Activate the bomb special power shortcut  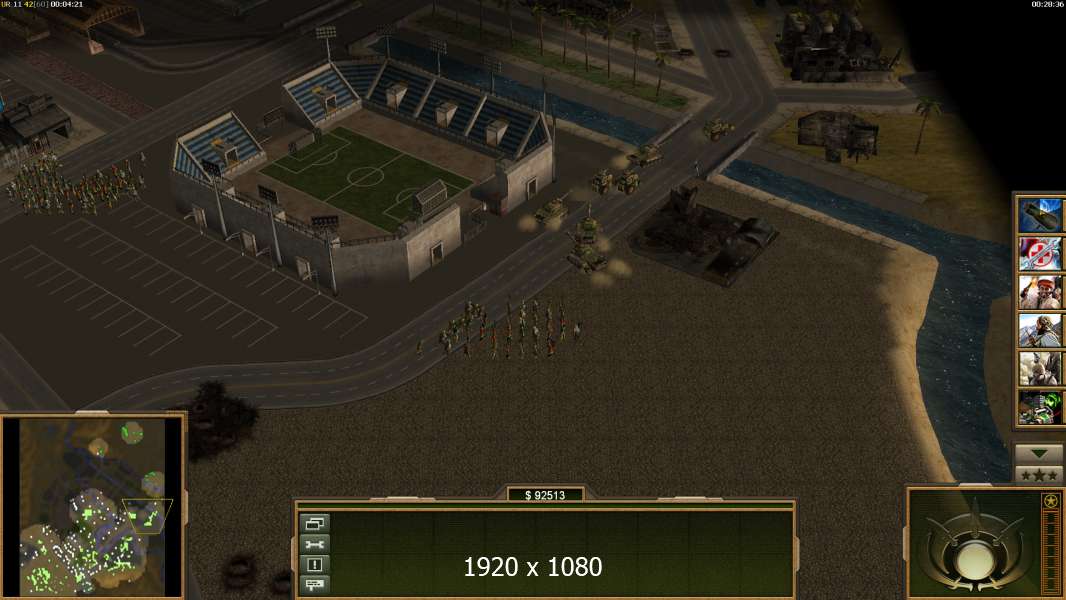click(1040, 215)
